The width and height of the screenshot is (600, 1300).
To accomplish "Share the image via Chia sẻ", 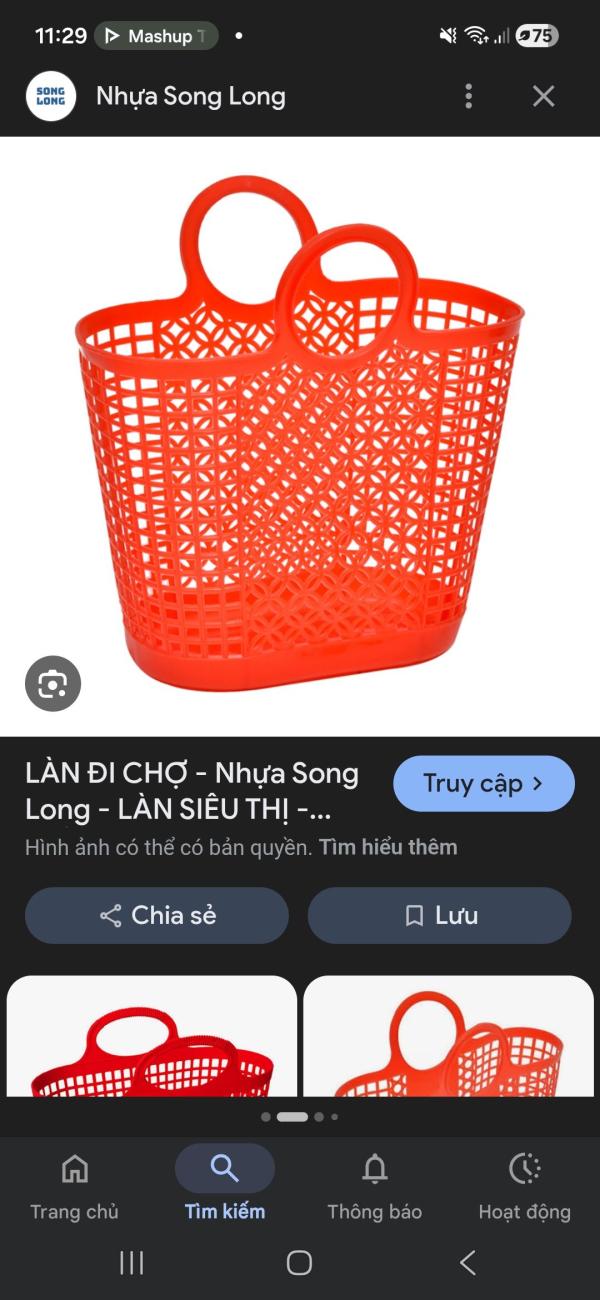I will click(157, 915).
